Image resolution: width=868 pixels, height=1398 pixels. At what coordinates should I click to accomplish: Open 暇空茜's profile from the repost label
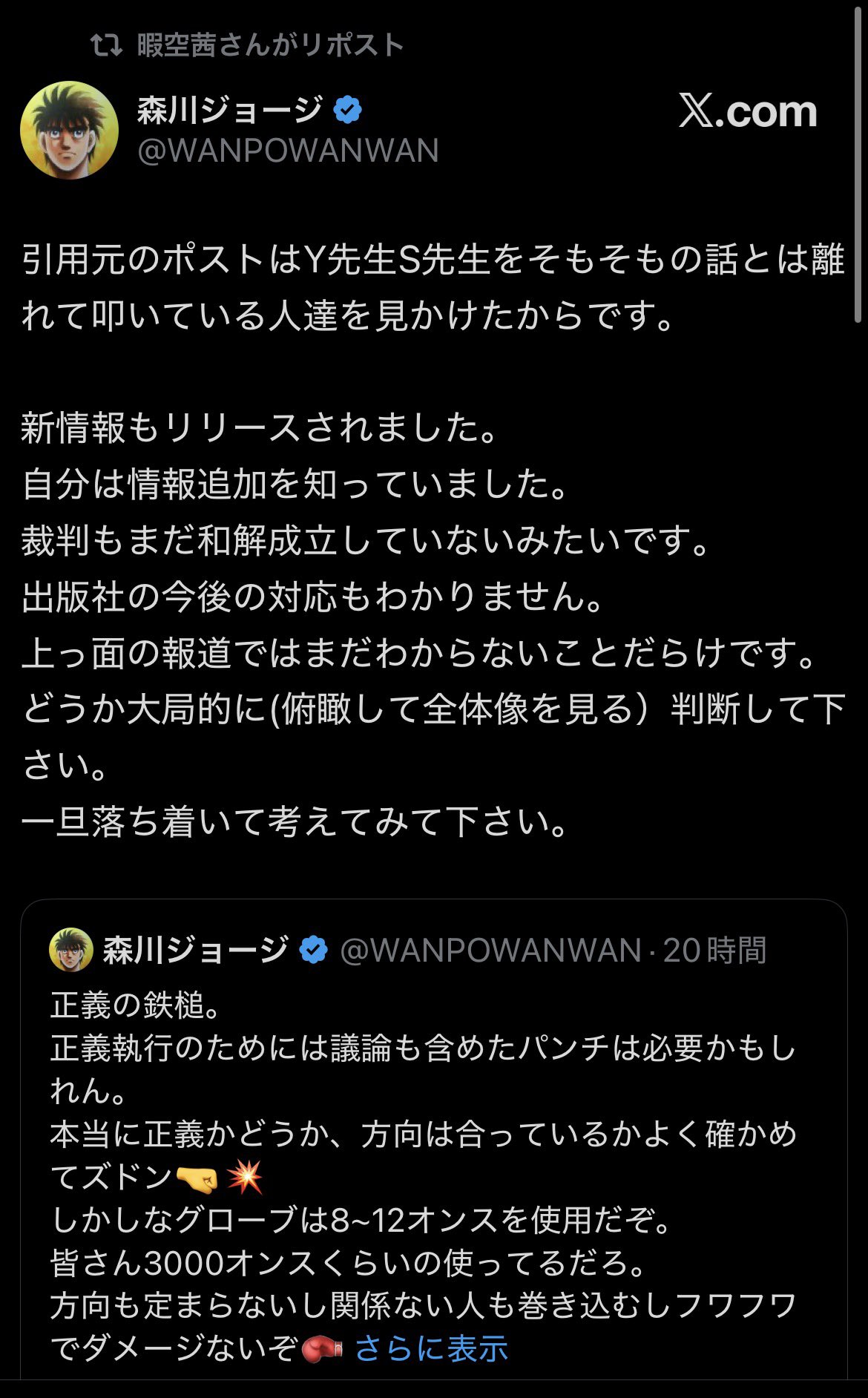[x=270, y=46]
